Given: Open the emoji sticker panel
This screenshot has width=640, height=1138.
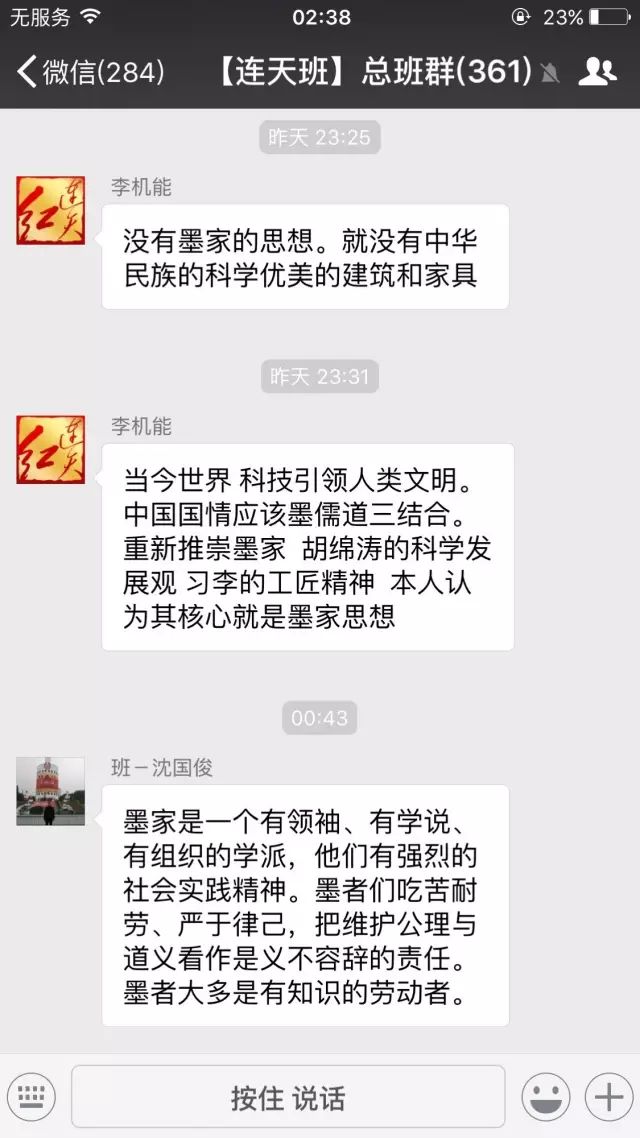Looking at the screenshot, I should (545, 1097).
